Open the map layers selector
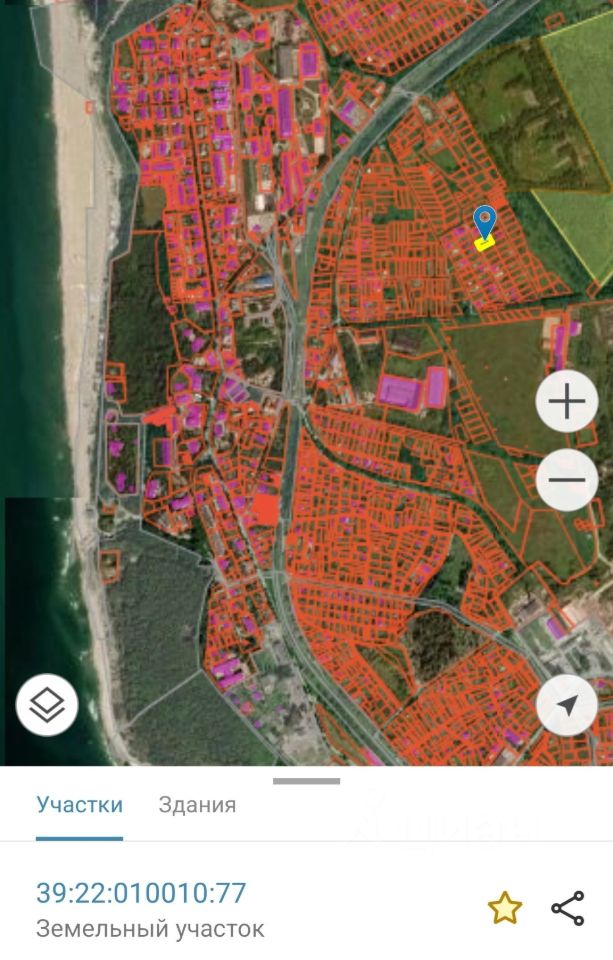The image size is (613, 960). (x=47, y=705)
